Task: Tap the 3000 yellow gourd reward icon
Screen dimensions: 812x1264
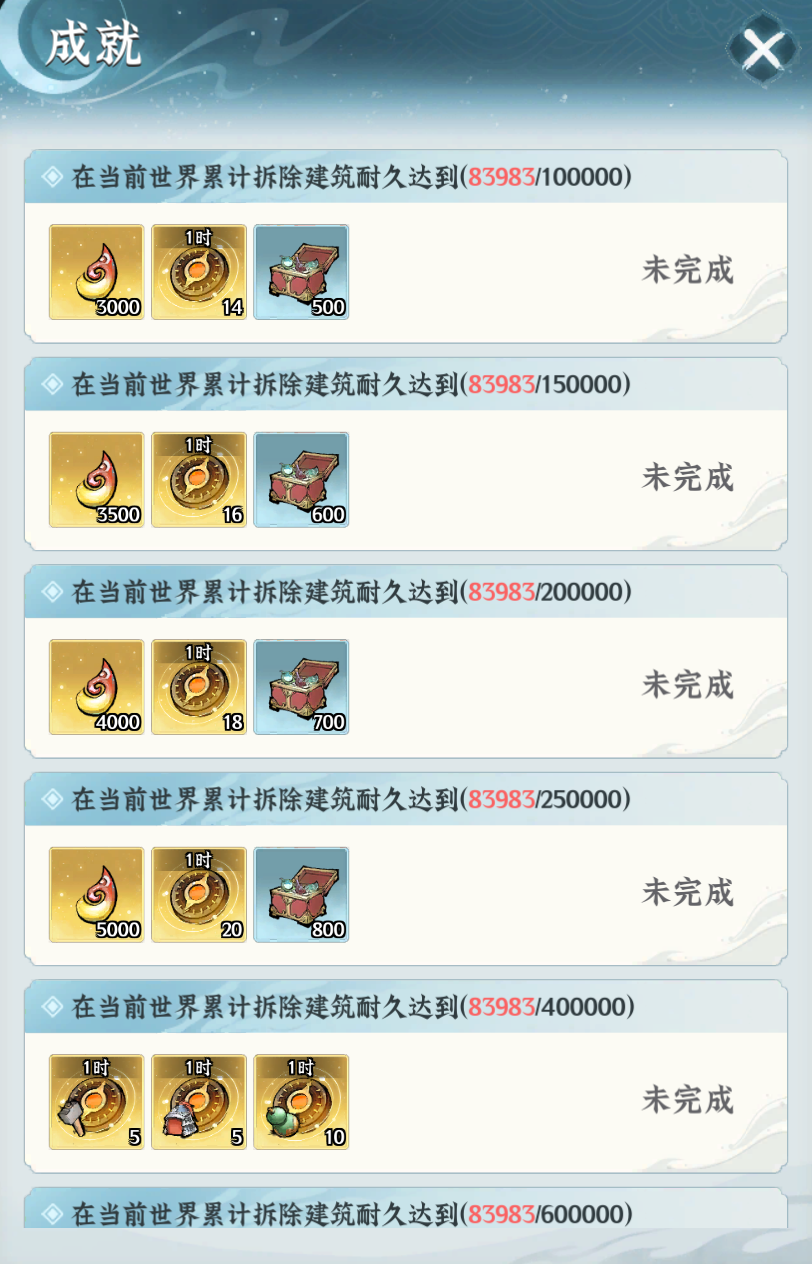Action: coord(96,272)
